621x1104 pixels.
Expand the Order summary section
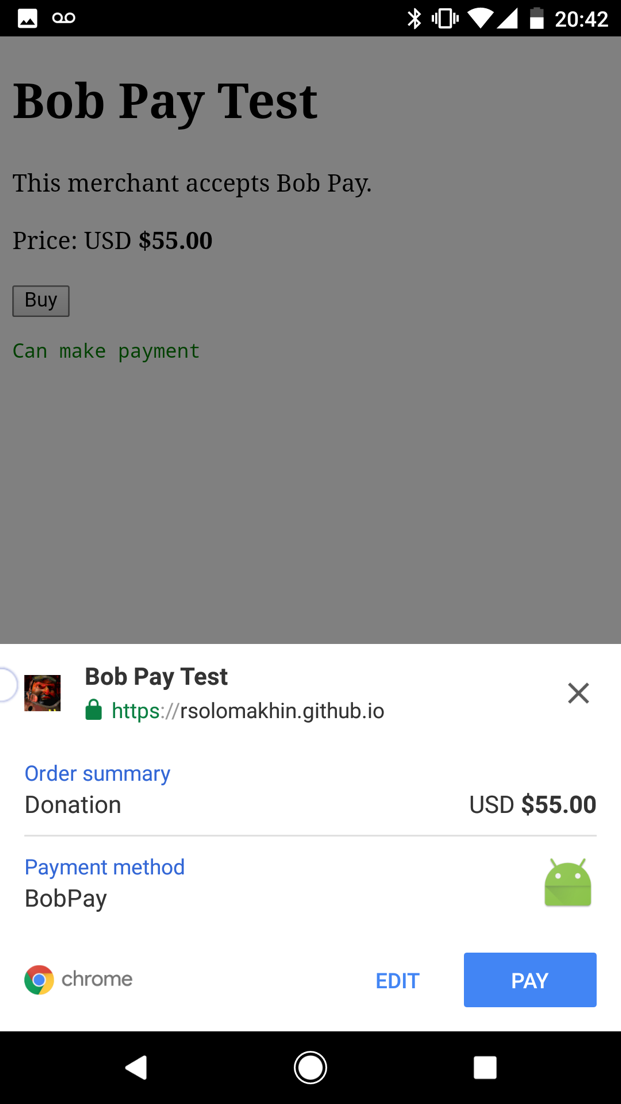click(x=310, y=790)
